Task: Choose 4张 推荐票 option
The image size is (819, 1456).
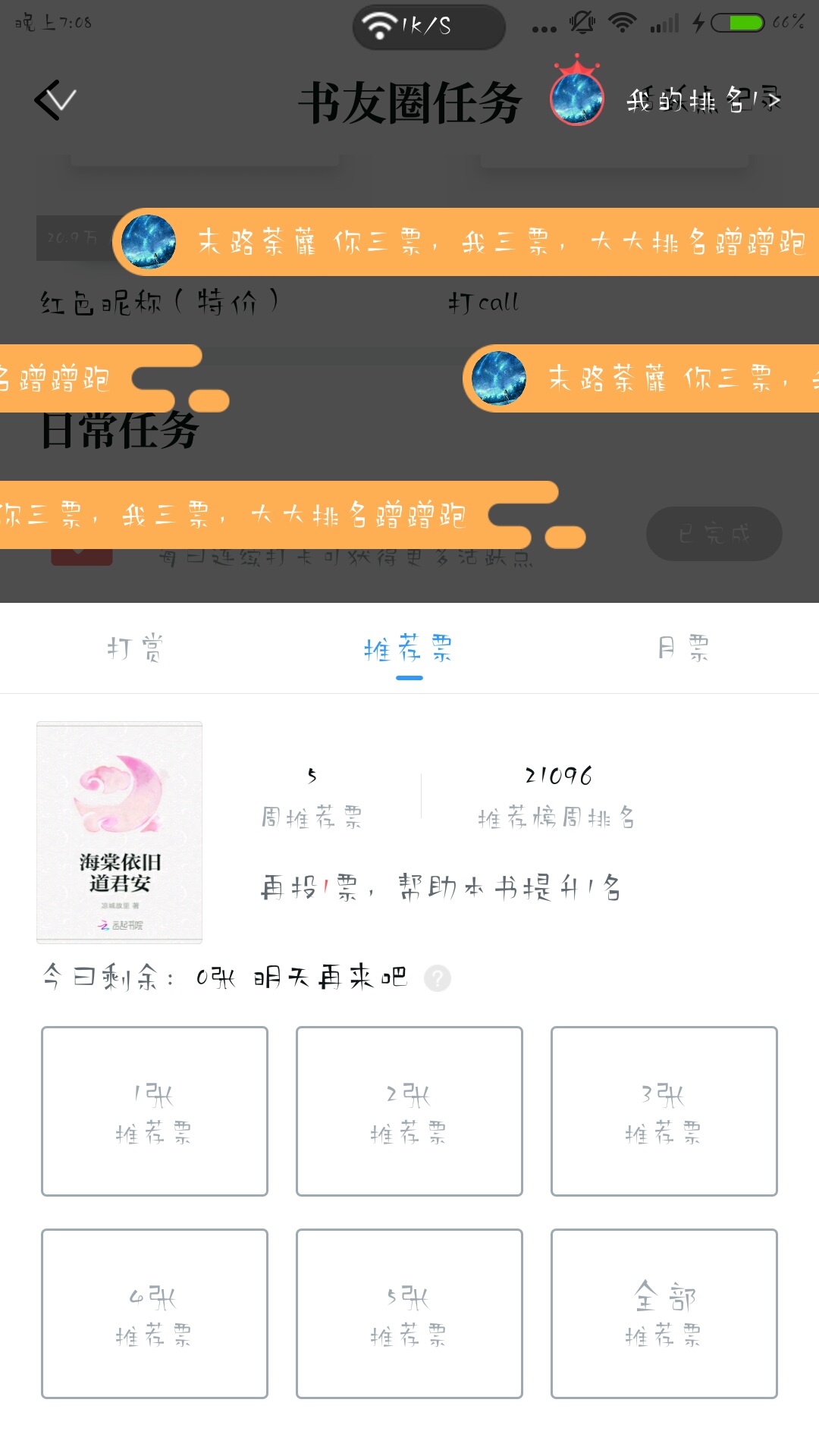Action: [155, 1313]
